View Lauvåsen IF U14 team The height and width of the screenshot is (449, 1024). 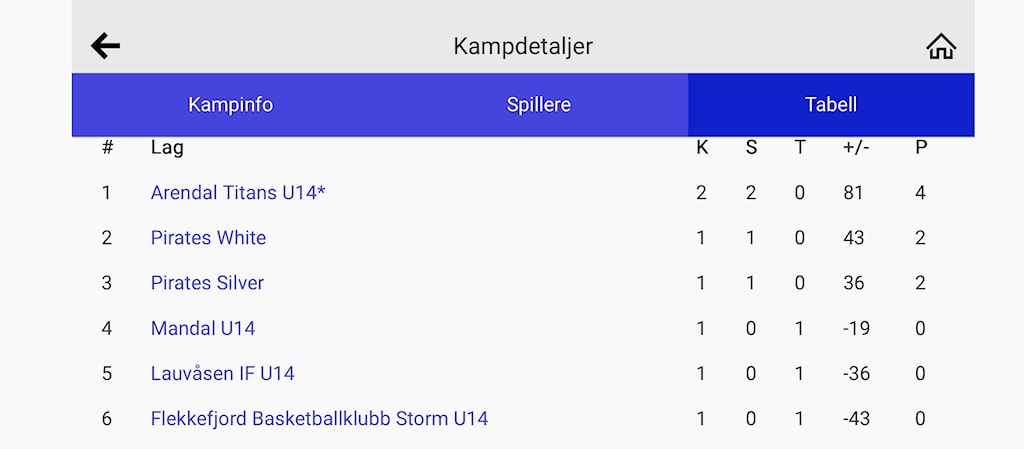[x=222, y=373]
